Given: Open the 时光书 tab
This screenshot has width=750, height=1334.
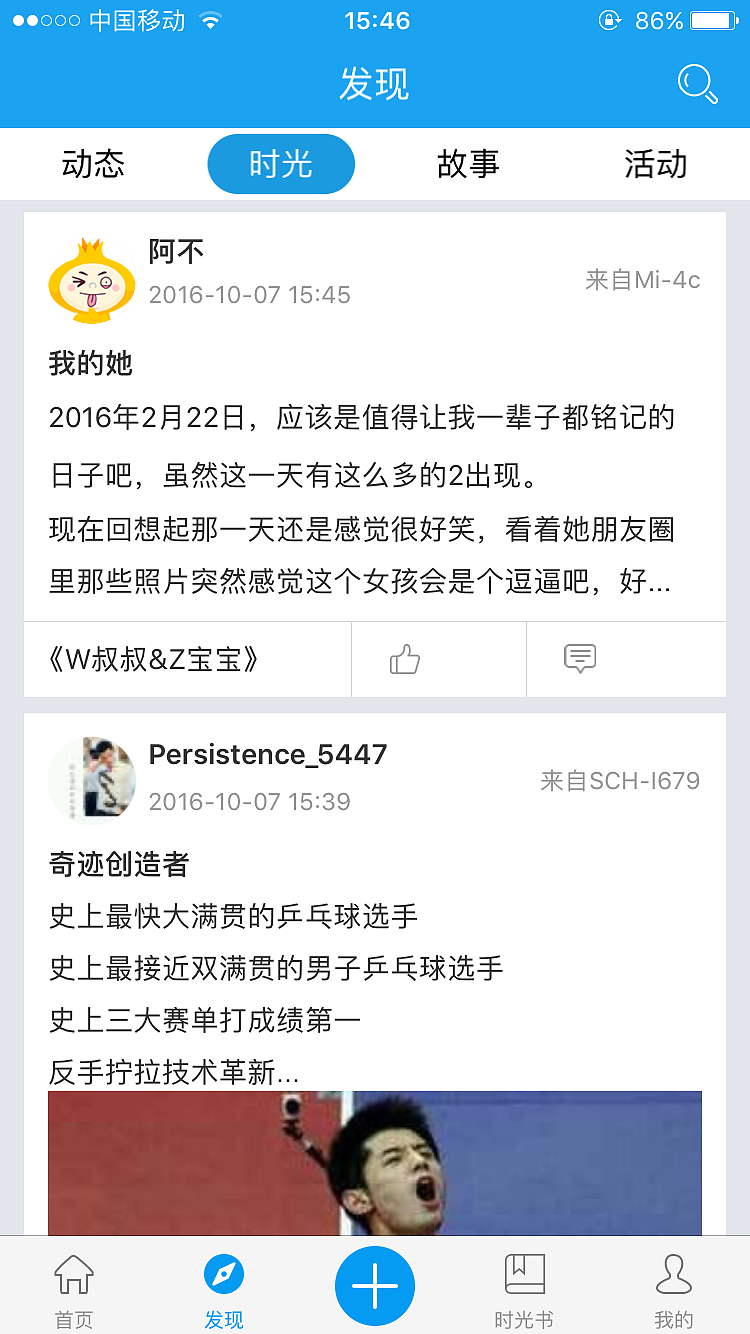Looking at the screenshot, I should point(524,1289).
